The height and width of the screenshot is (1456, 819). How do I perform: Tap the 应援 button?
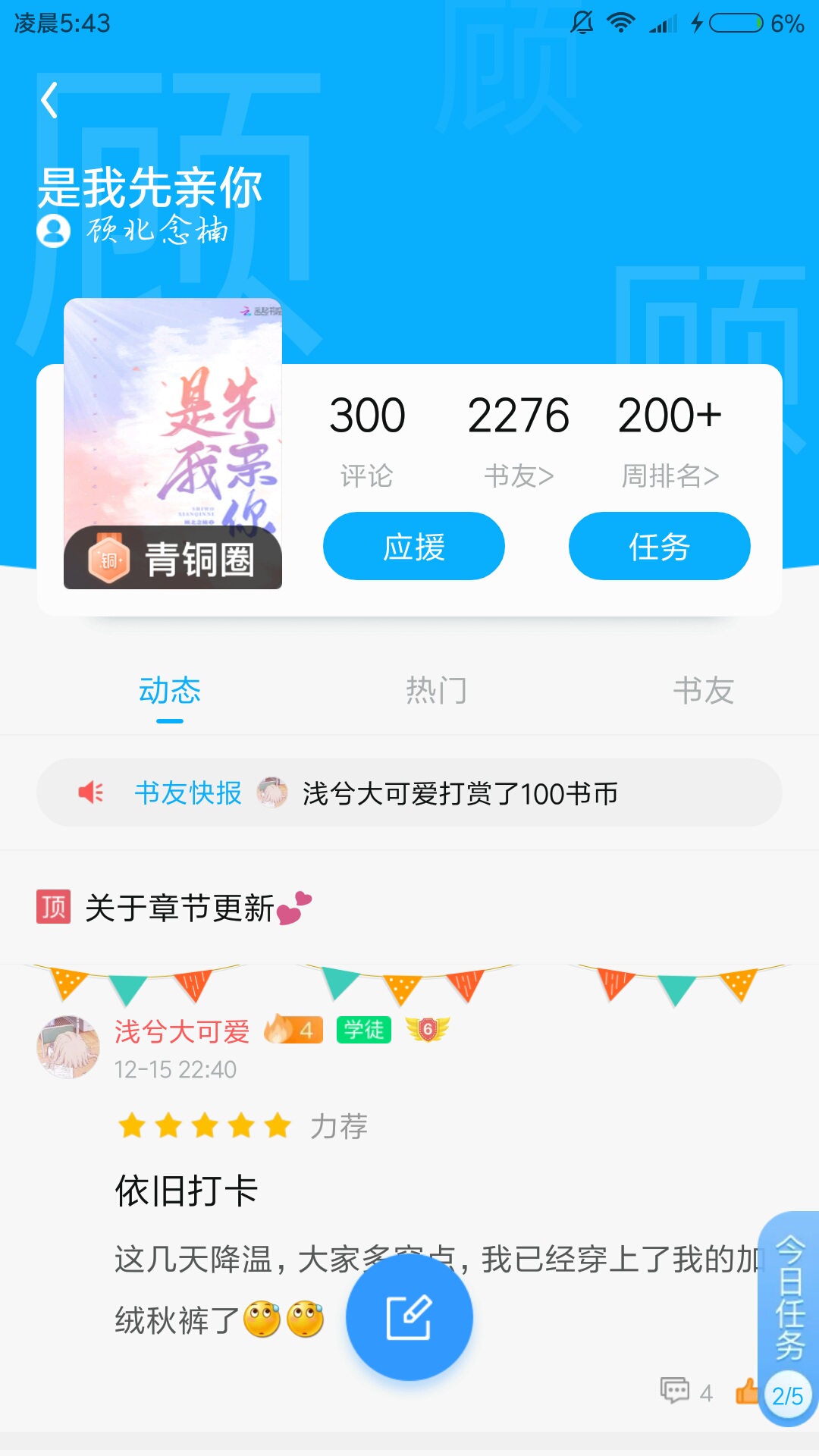click(414, 546)
